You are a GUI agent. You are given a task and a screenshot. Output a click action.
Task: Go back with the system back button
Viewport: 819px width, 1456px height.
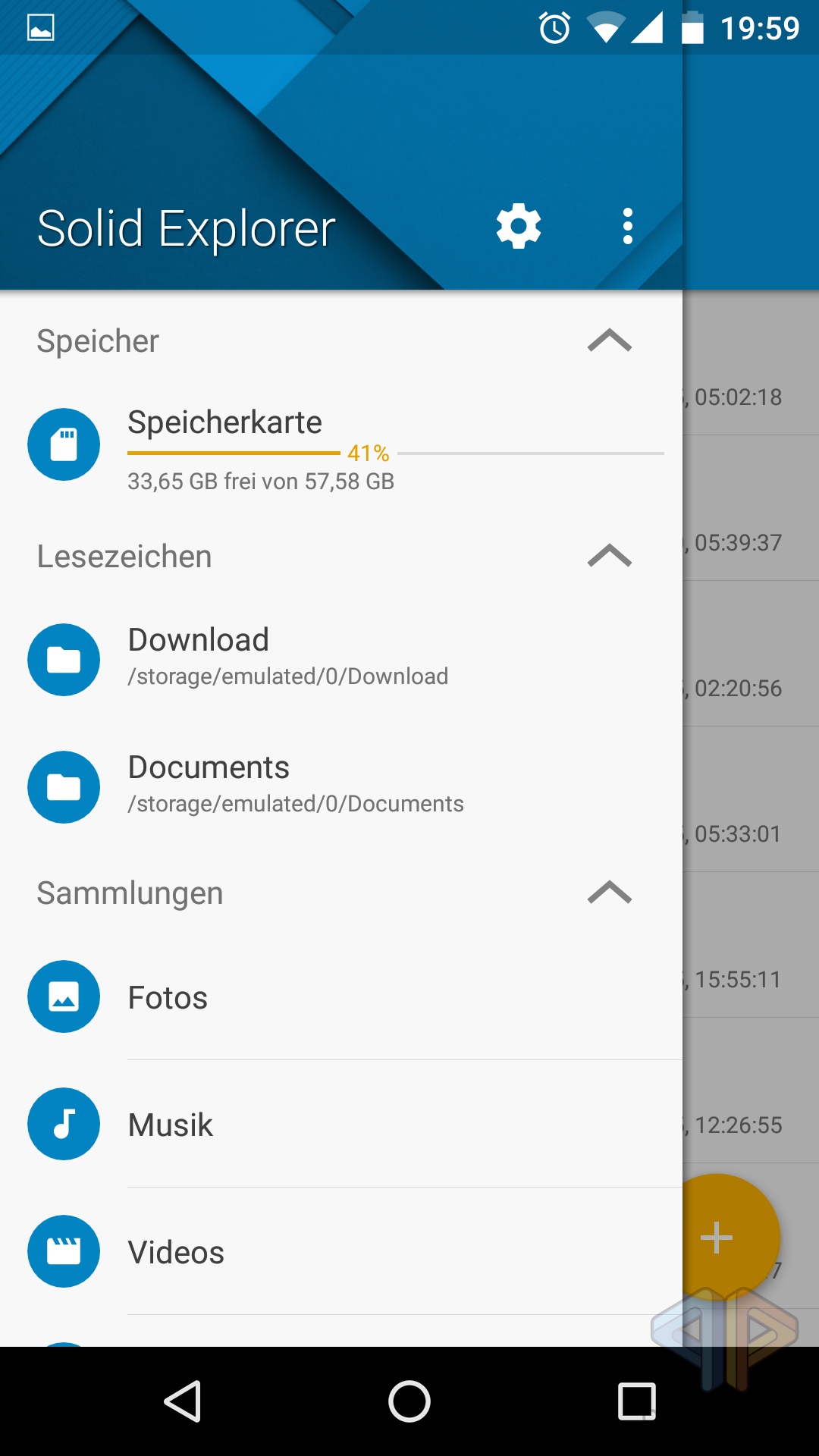[183, 1401]
